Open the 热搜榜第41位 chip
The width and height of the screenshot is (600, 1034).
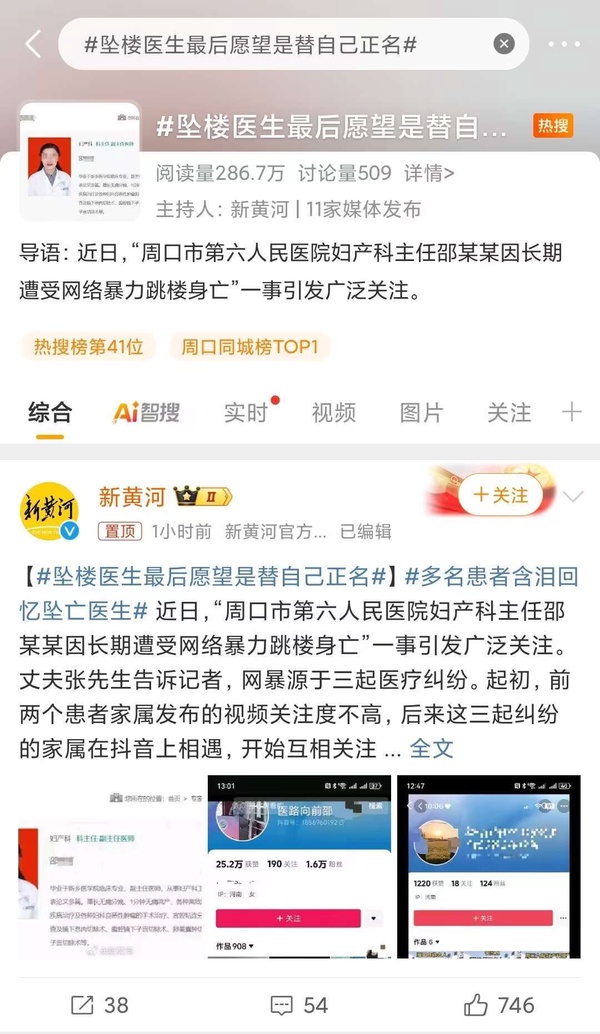point(89,347)
